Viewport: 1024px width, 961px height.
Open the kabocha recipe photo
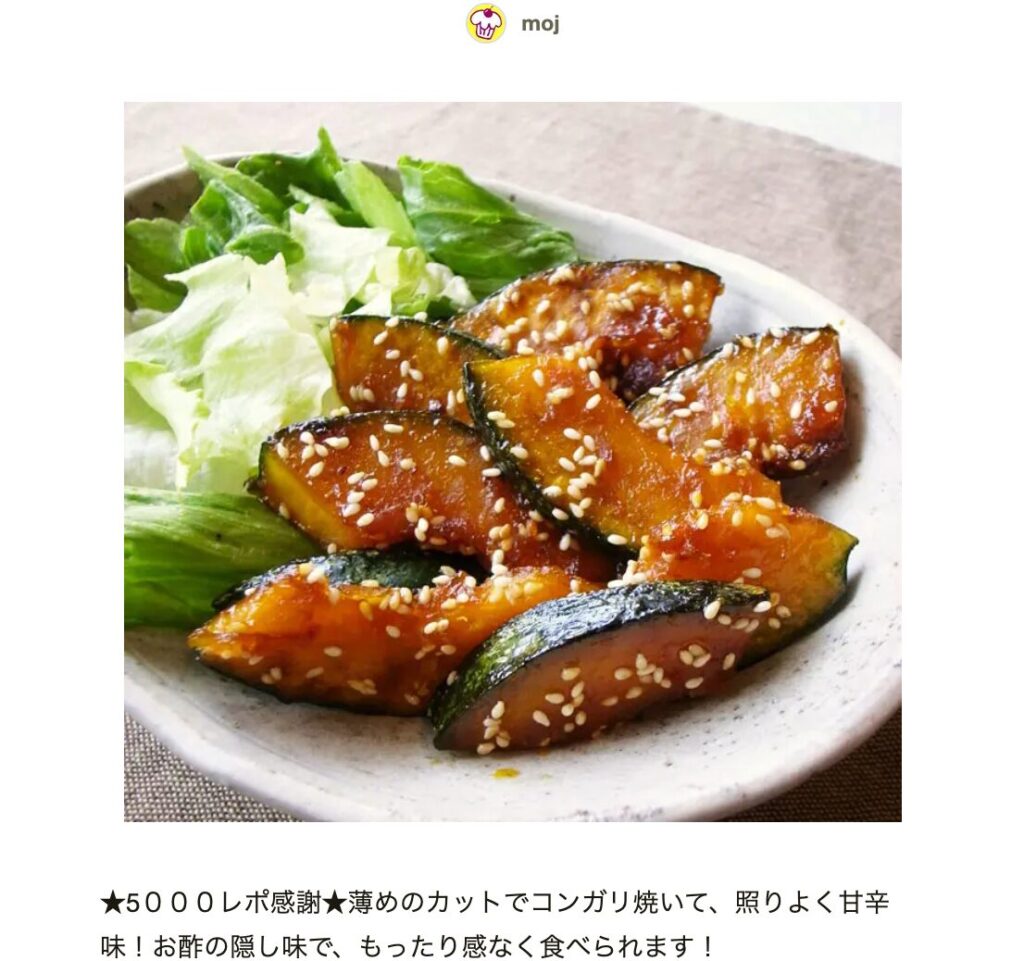[512, 461]
